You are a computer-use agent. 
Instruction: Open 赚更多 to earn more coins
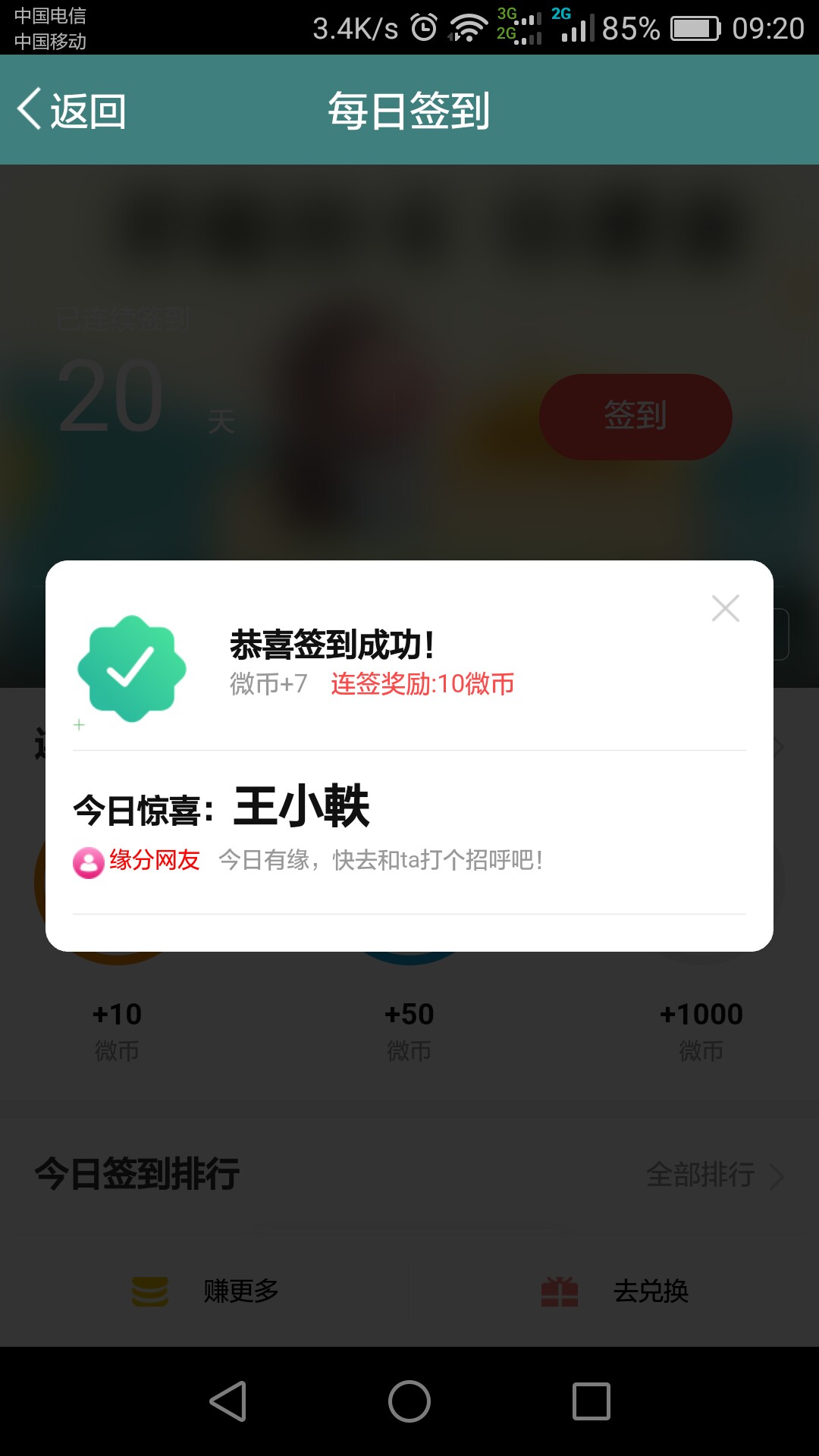[206, 1291]
